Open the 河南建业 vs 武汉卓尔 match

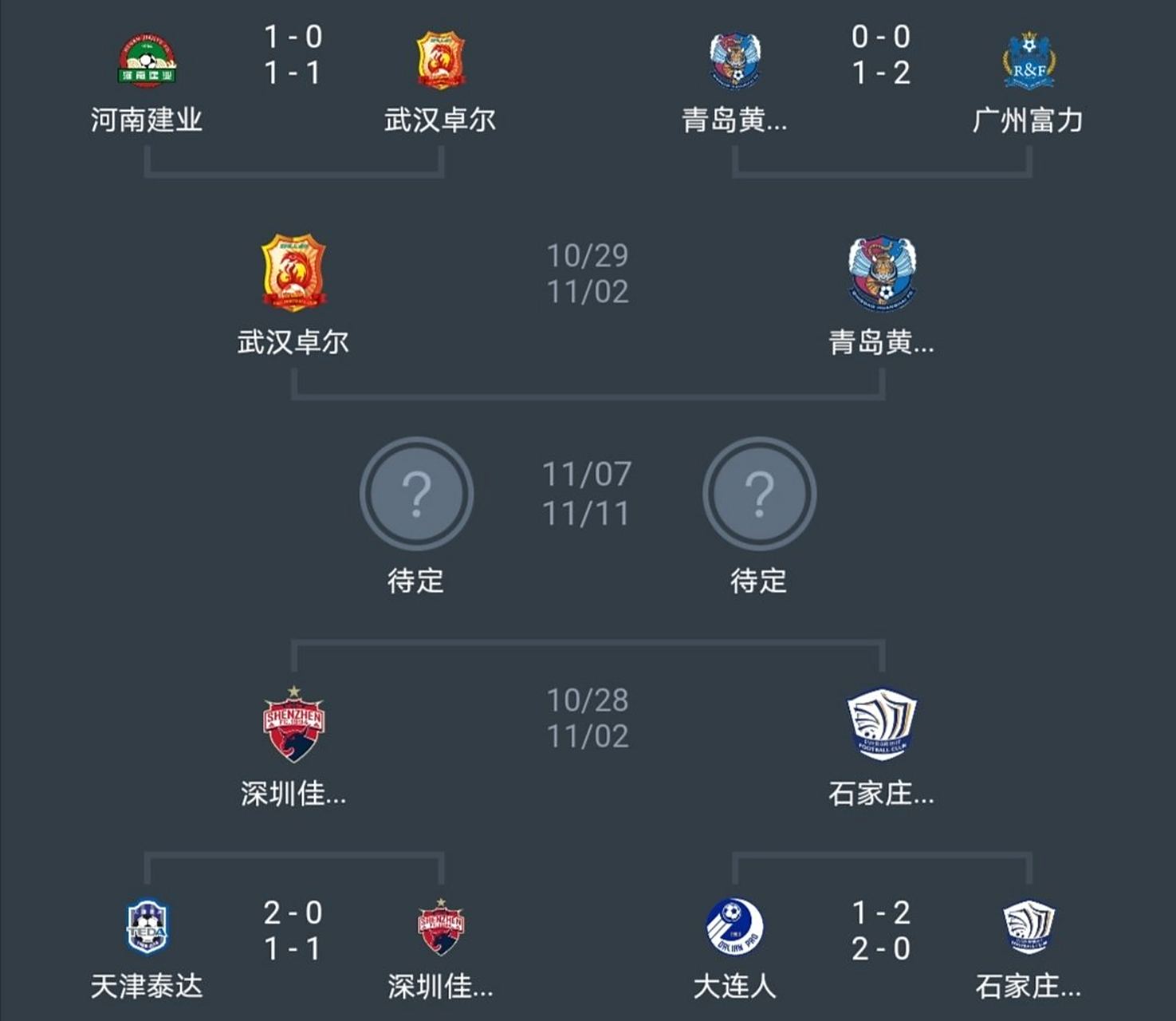pos(293,56)
